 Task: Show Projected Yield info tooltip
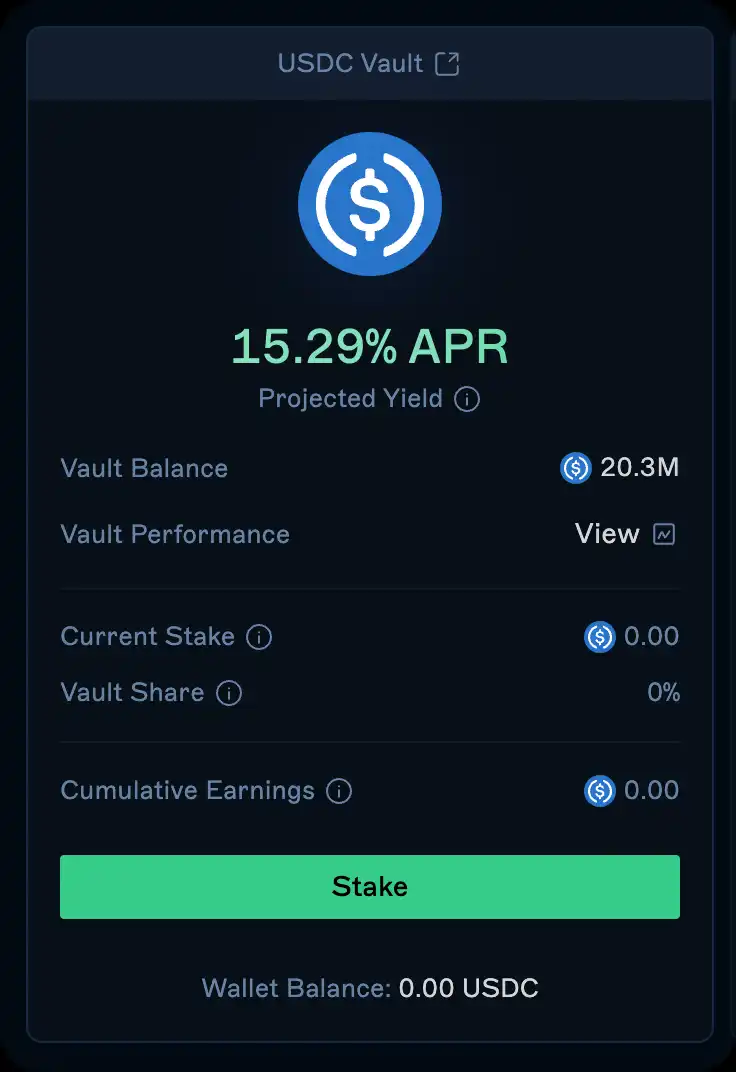467,400
